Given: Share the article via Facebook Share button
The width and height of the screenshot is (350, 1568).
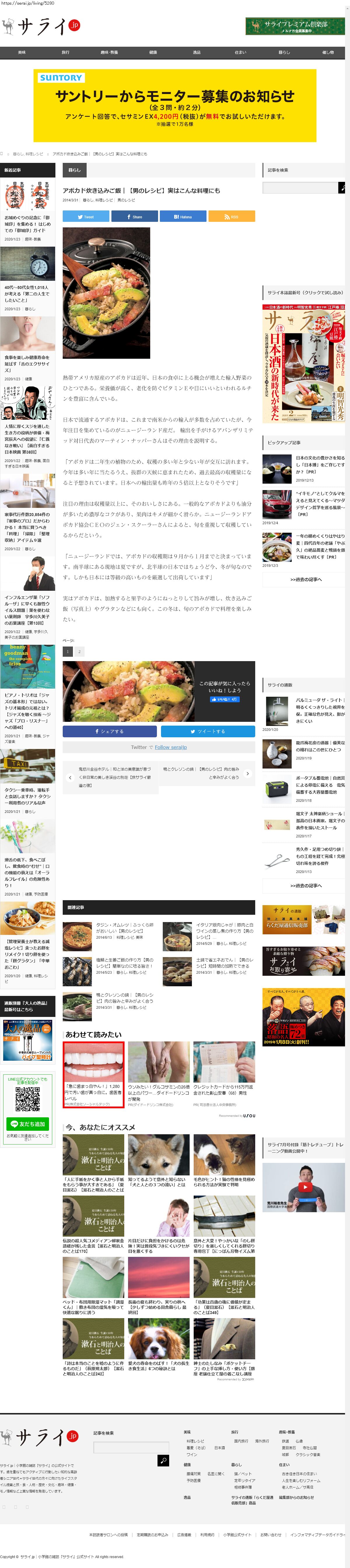Looking at the screenshot, I should tap(134, 216).
